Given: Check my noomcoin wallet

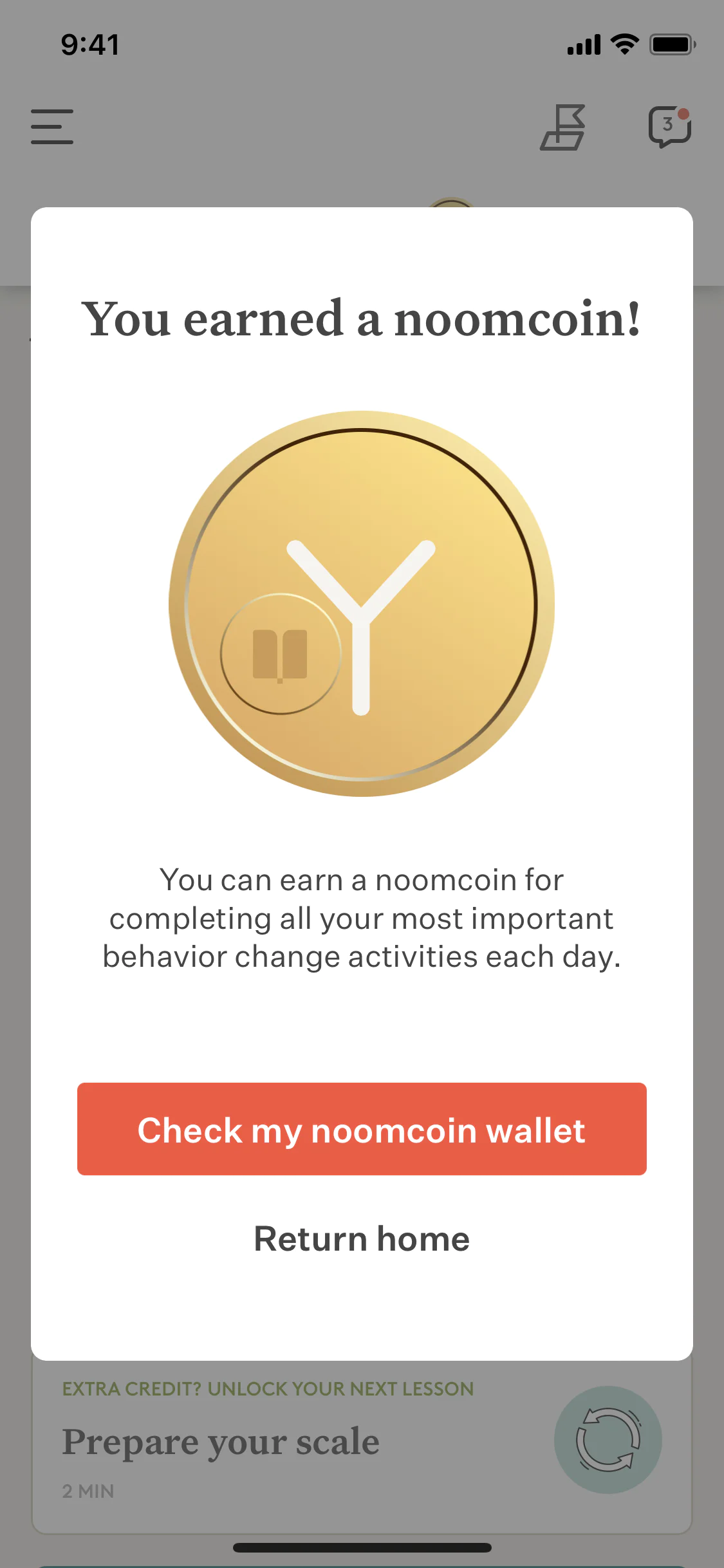Looking at the screenshot, I should pyautogui.click(x=362, y=1129).
